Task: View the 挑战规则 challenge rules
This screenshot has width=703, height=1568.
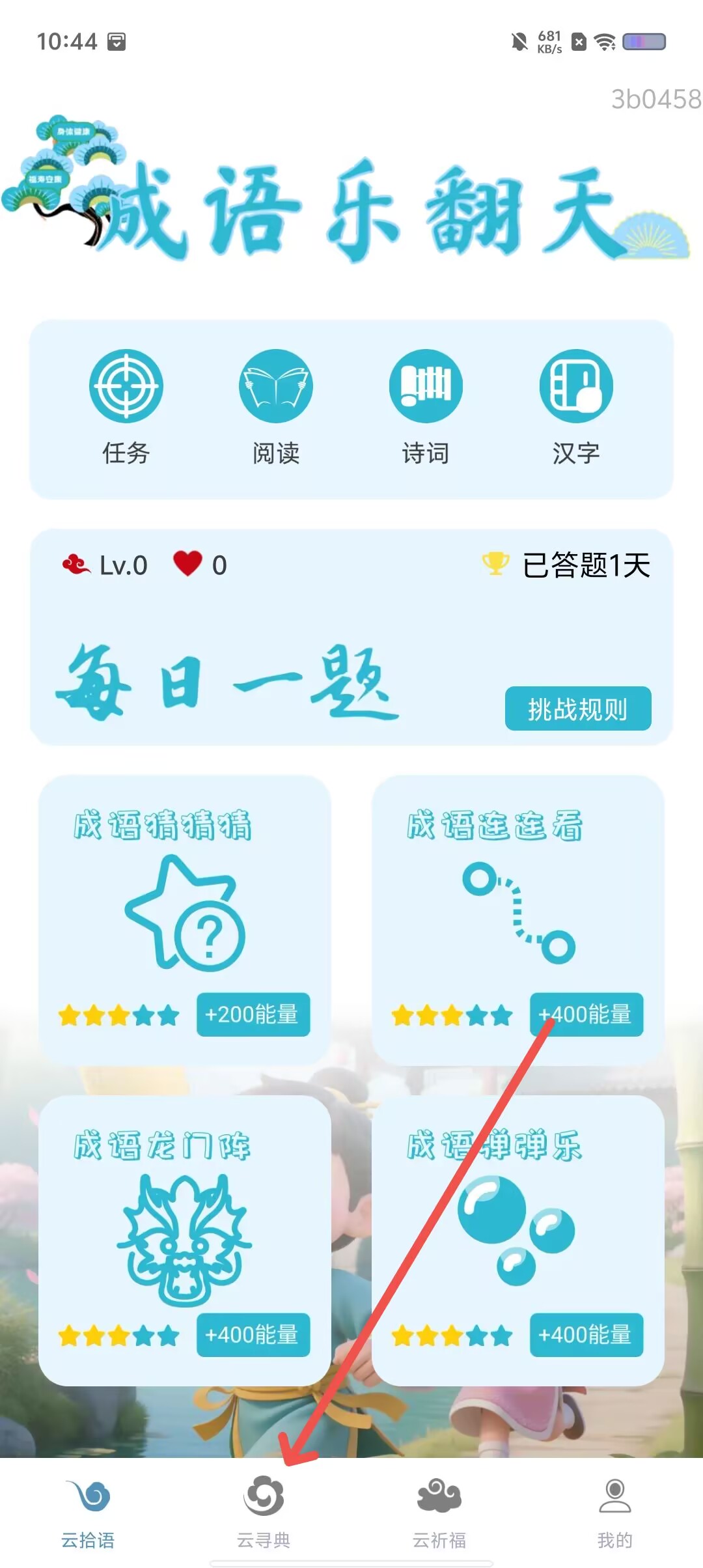Action: (578, 708)
